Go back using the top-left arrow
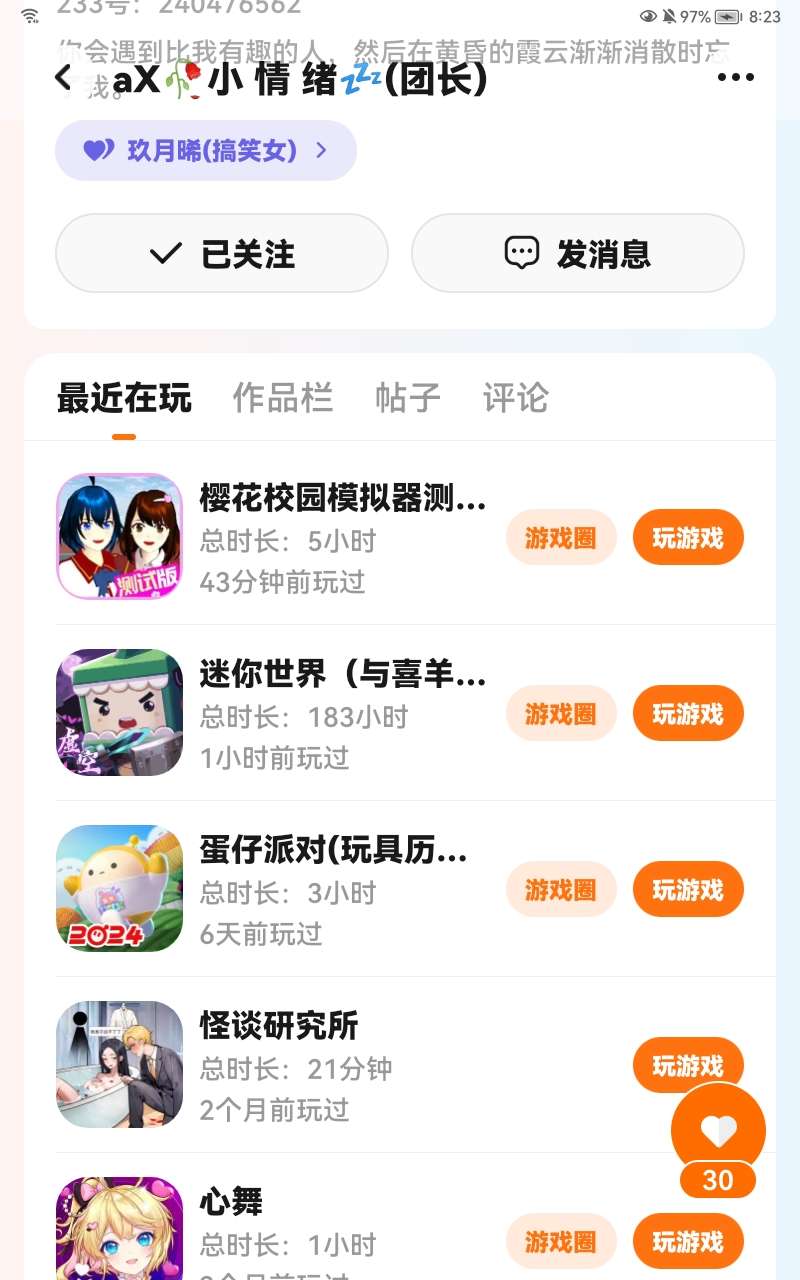Image resolution: width=800 pixels, height=1280 pixels. tap(63, 77)
